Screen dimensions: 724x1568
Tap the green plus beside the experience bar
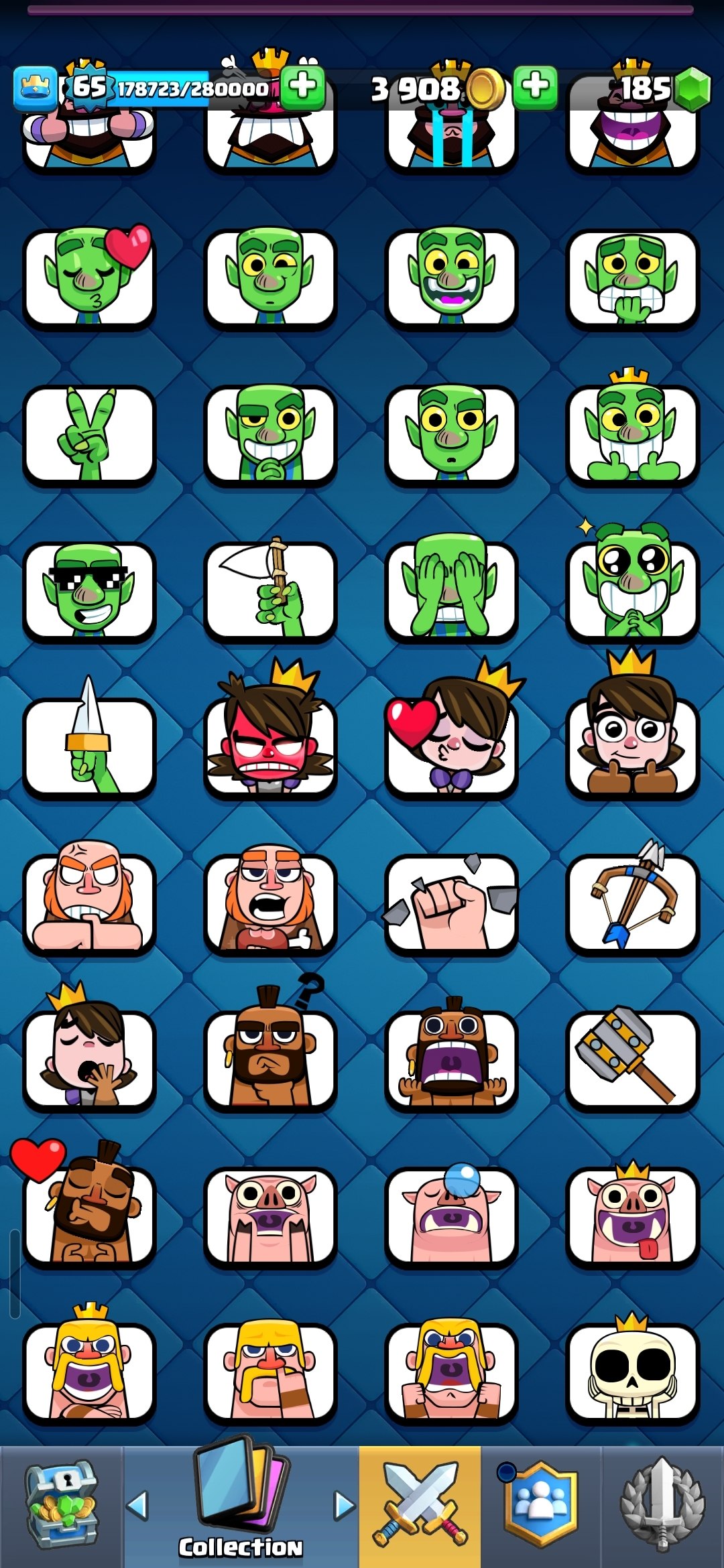click(x=303, y=87)
